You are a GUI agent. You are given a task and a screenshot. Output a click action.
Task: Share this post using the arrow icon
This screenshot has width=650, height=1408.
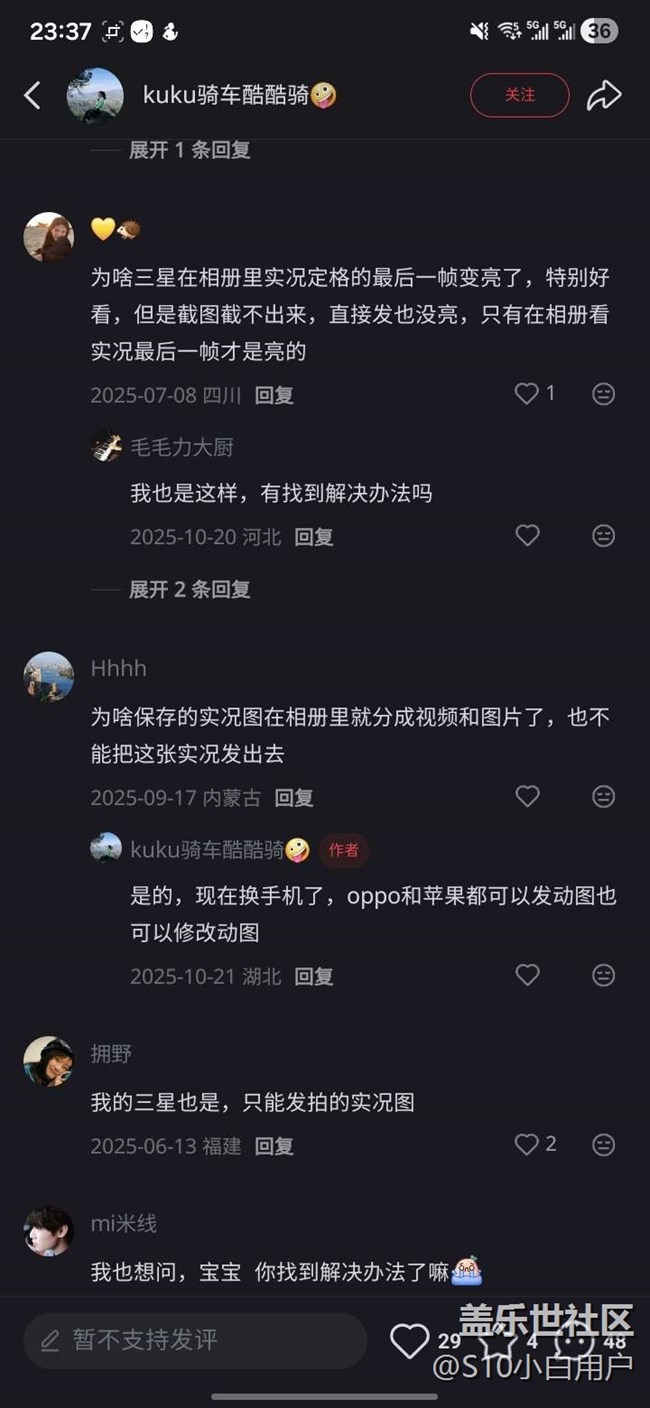coord(603,96)
